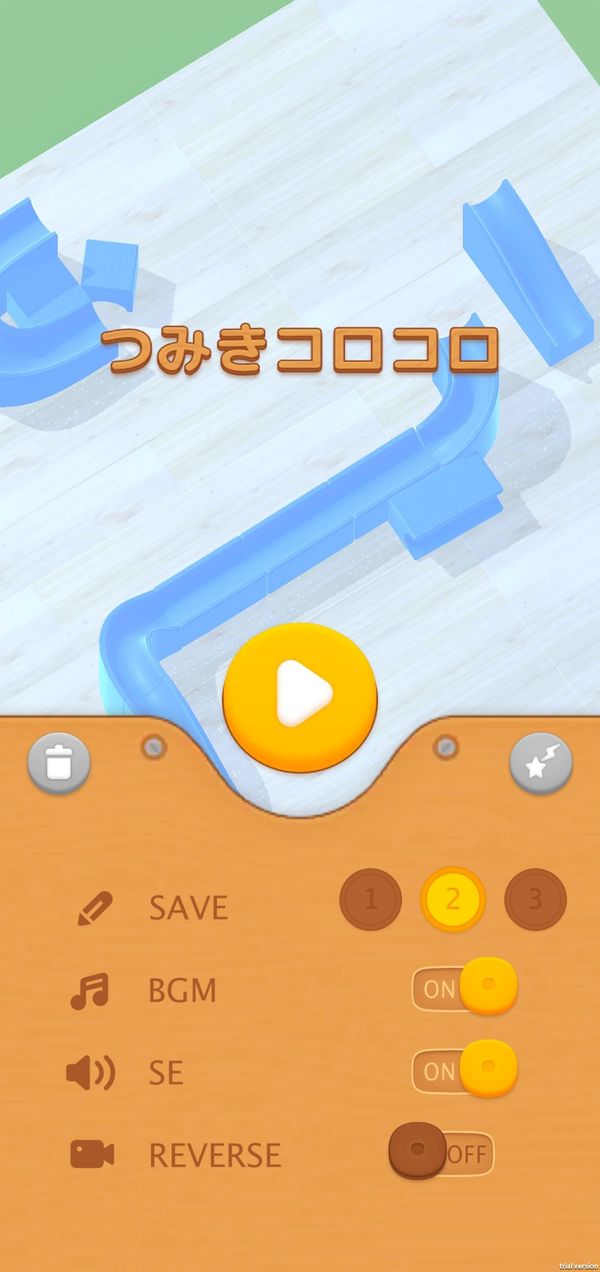The image size is (600, 1272).
Task: Open the shooting star icon button
Action: (541, 766)
